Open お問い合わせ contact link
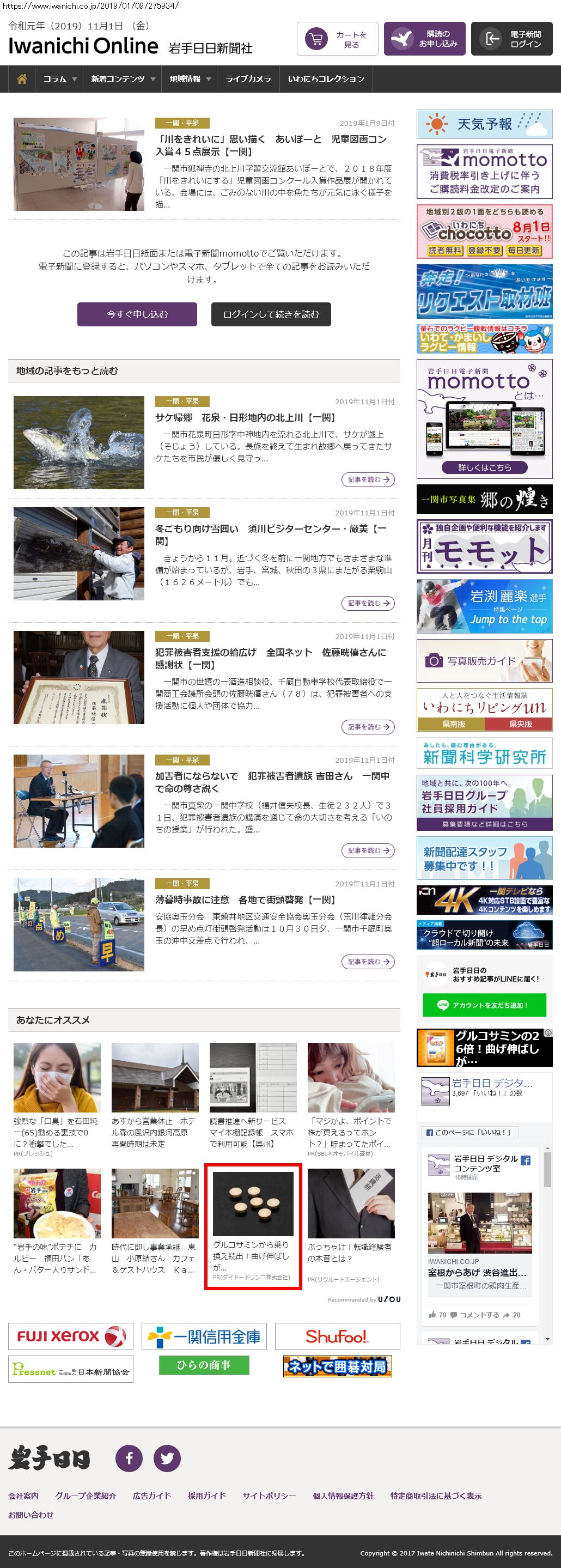Screen dimensions: 561x1568 coord(31,1515)
